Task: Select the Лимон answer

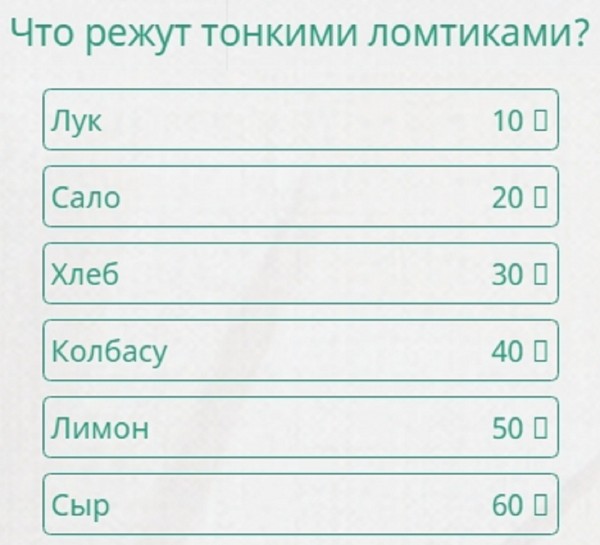Action: 300,428
